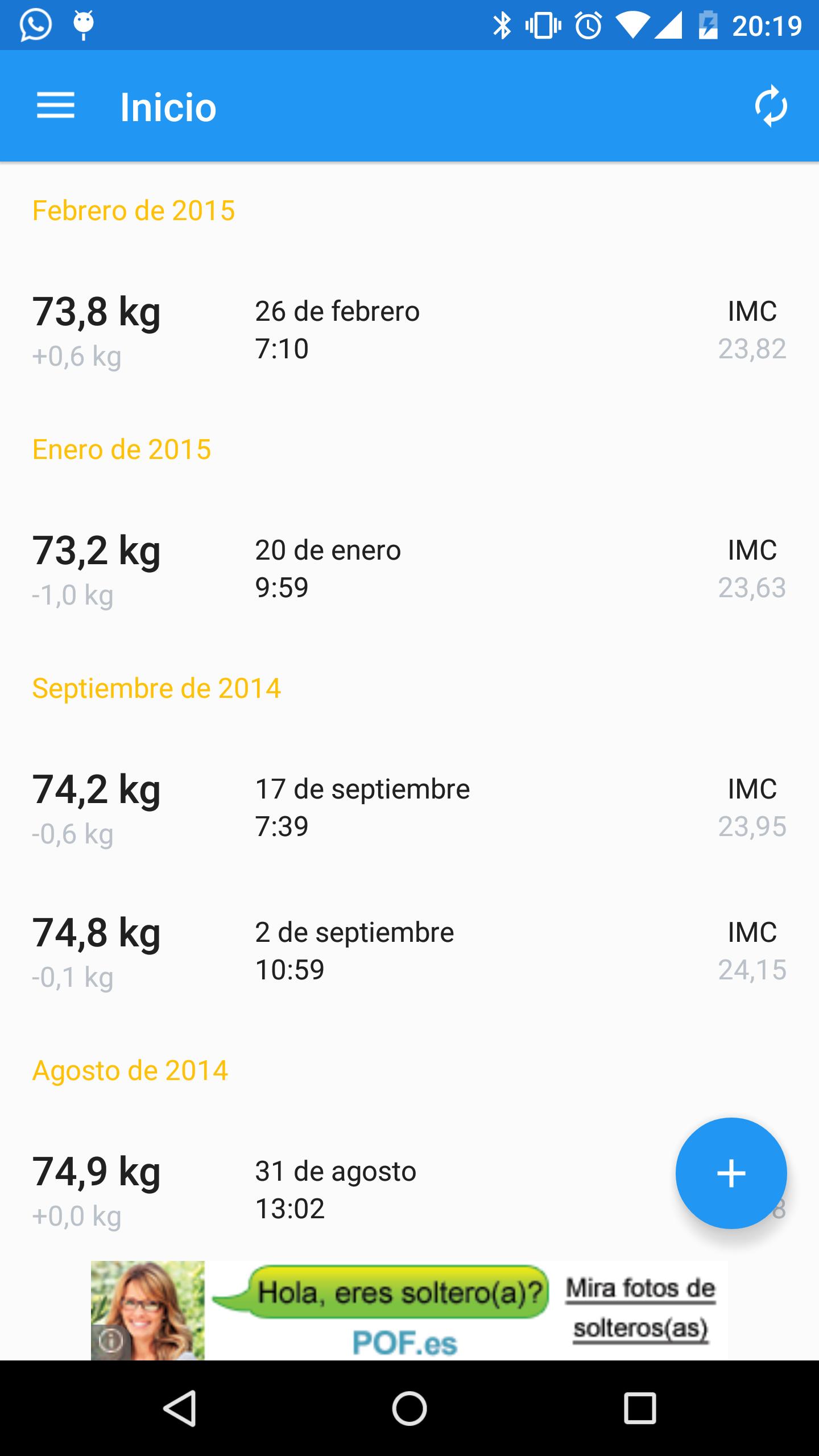Screen dimensions: 819x1456
Task: Collapse the Septiembre de 2014 section
Action: pos(156,688)
